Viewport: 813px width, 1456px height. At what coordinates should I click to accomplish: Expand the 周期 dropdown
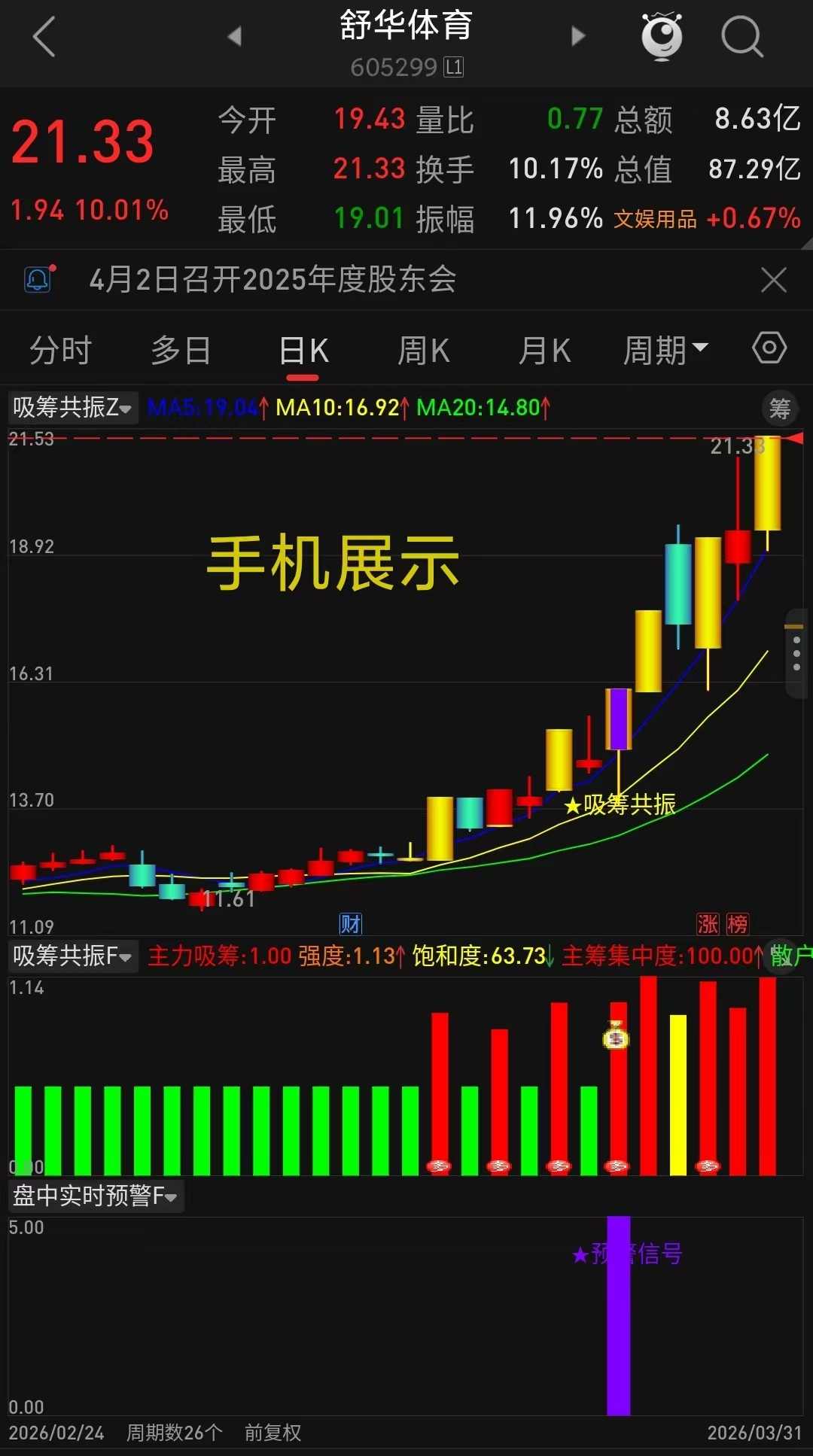[665, 351]
